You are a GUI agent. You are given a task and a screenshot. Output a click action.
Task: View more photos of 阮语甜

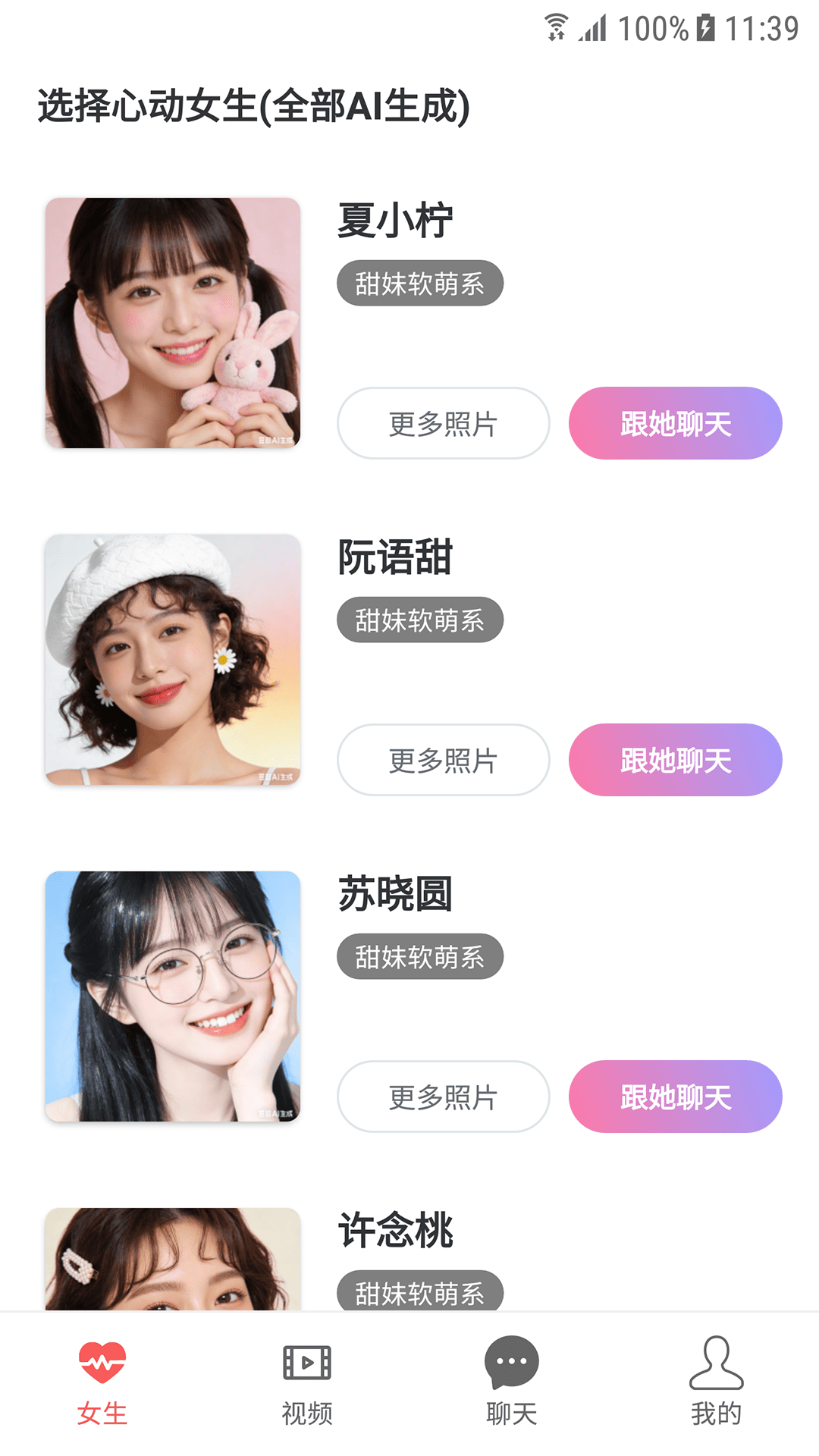[x=443, y=760]
